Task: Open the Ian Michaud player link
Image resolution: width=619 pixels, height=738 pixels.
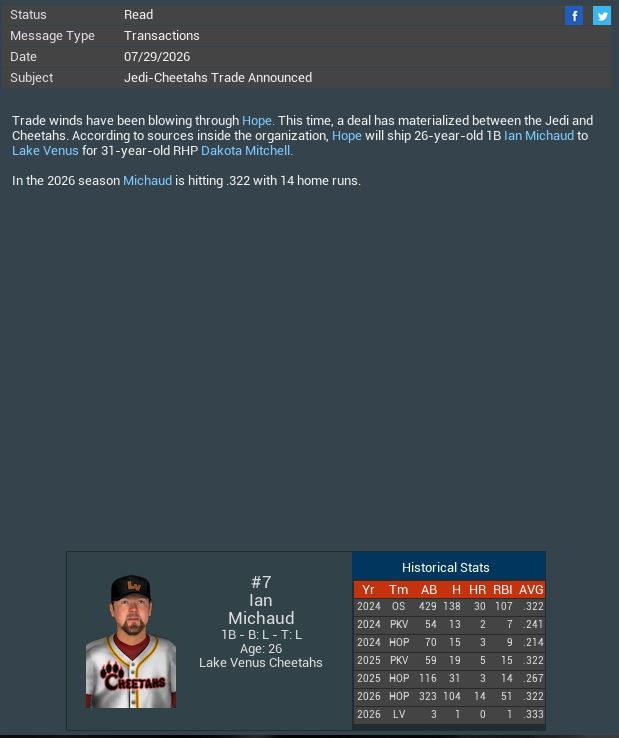Action: [x=539, y=135]
